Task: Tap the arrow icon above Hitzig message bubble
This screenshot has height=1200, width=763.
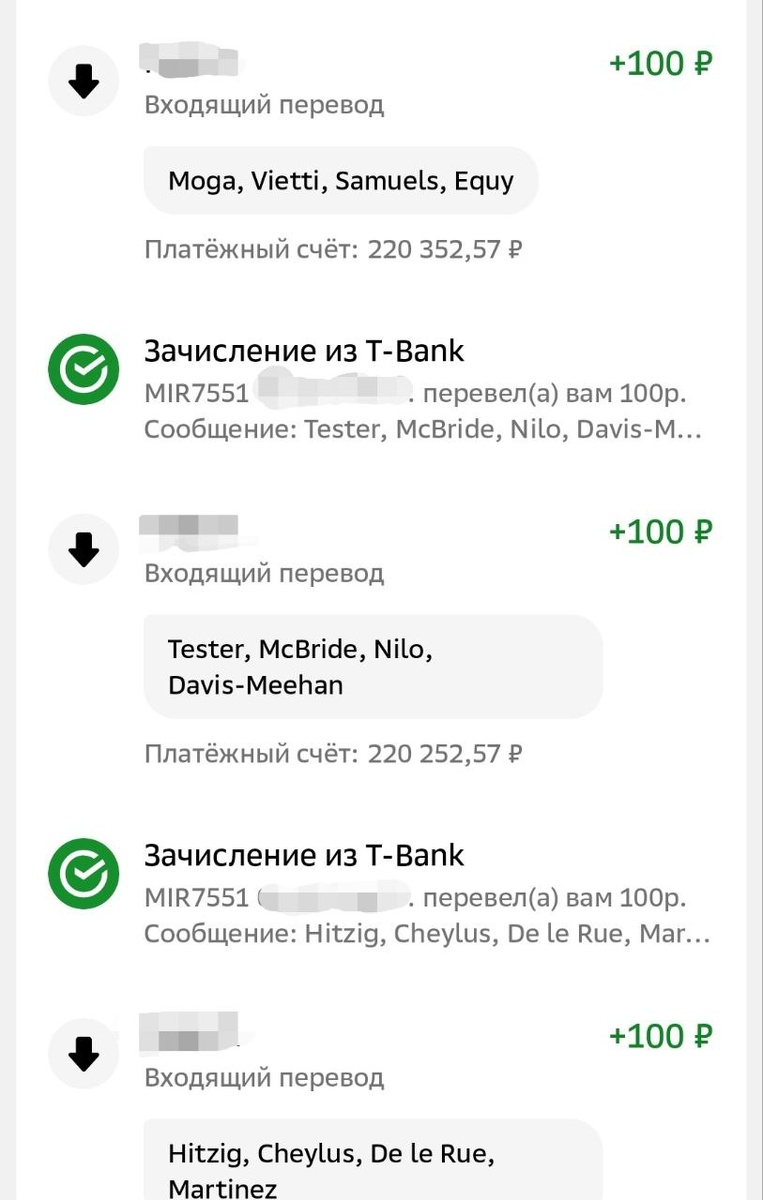Action: (x=83, y=1053)
